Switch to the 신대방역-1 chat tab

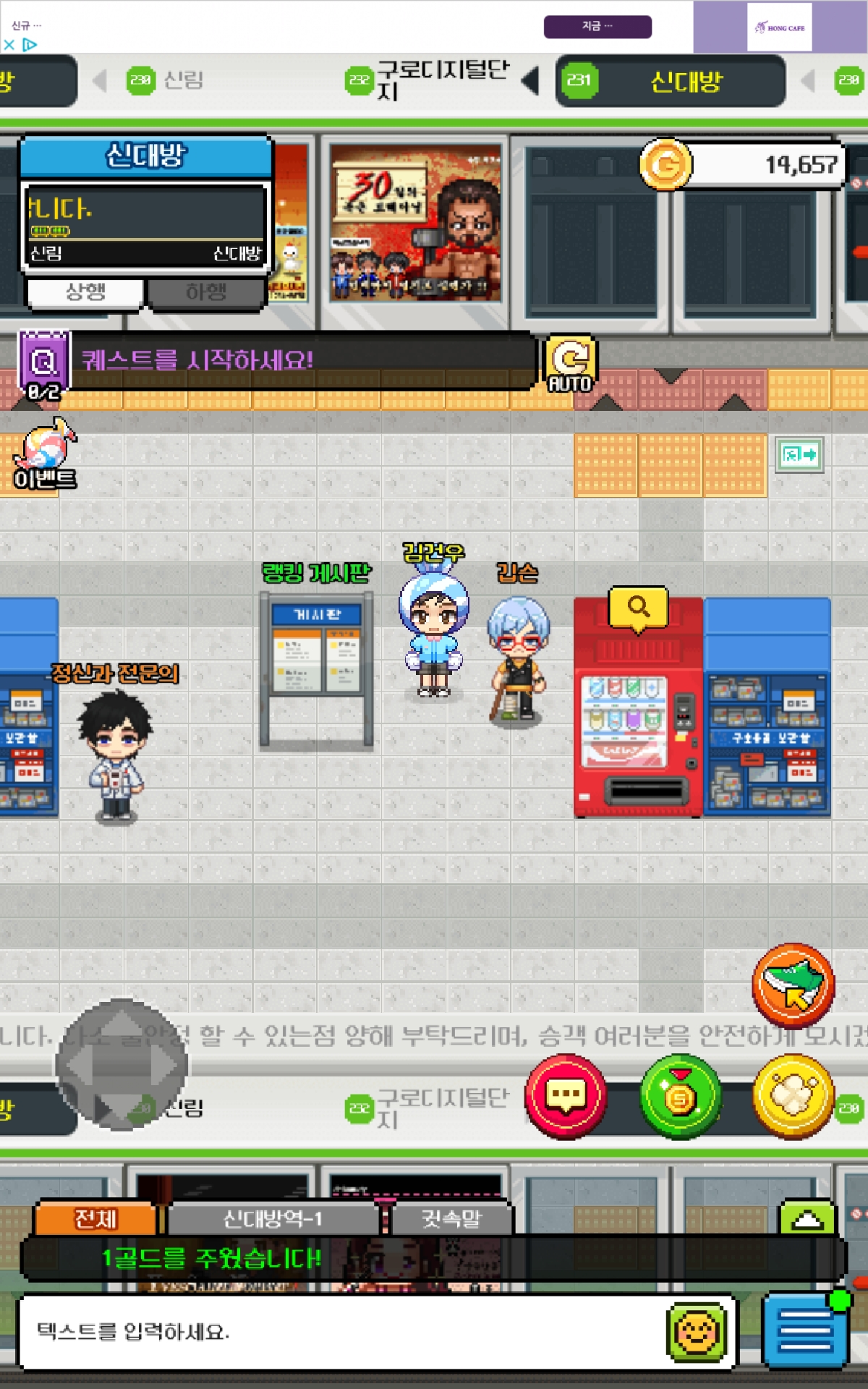[273, 1220]
